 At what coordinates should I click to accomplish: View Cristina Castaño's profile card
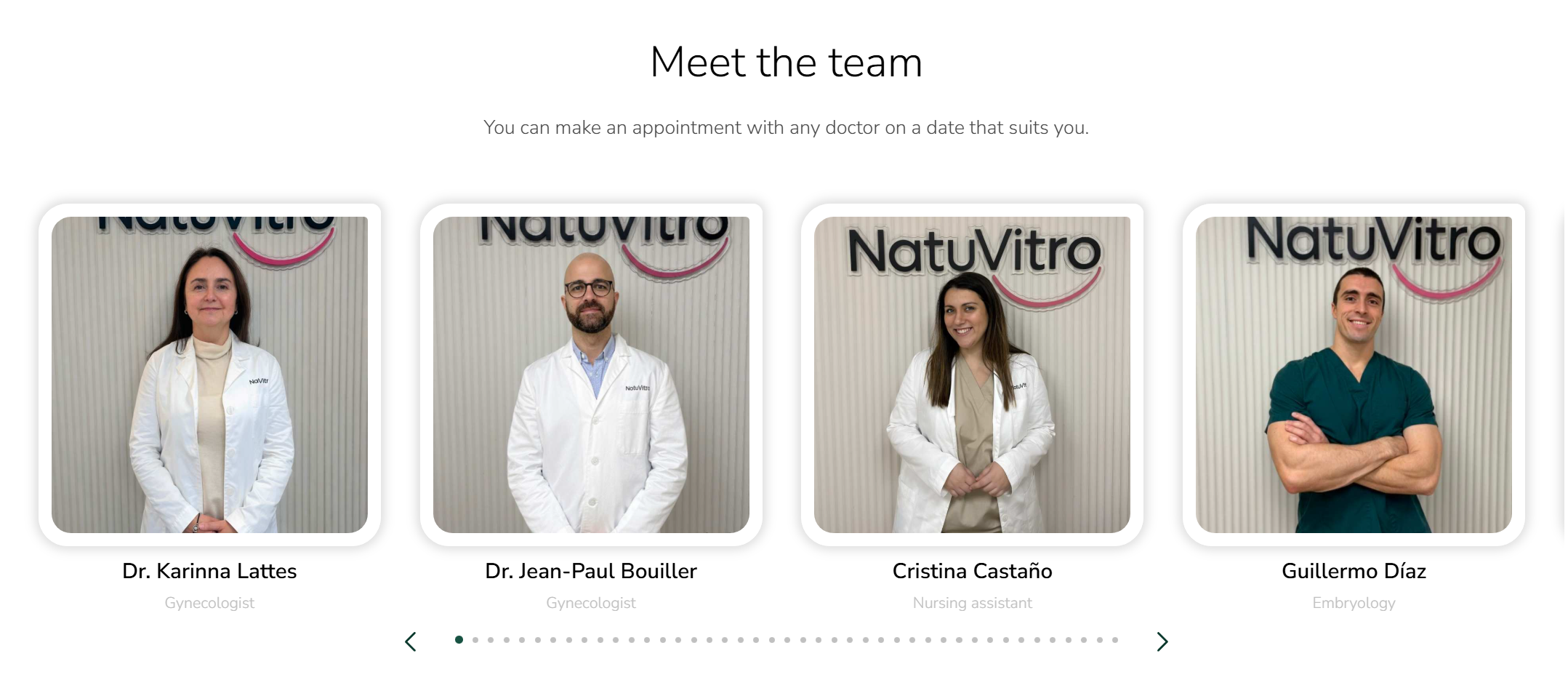[x=972, y=375]
